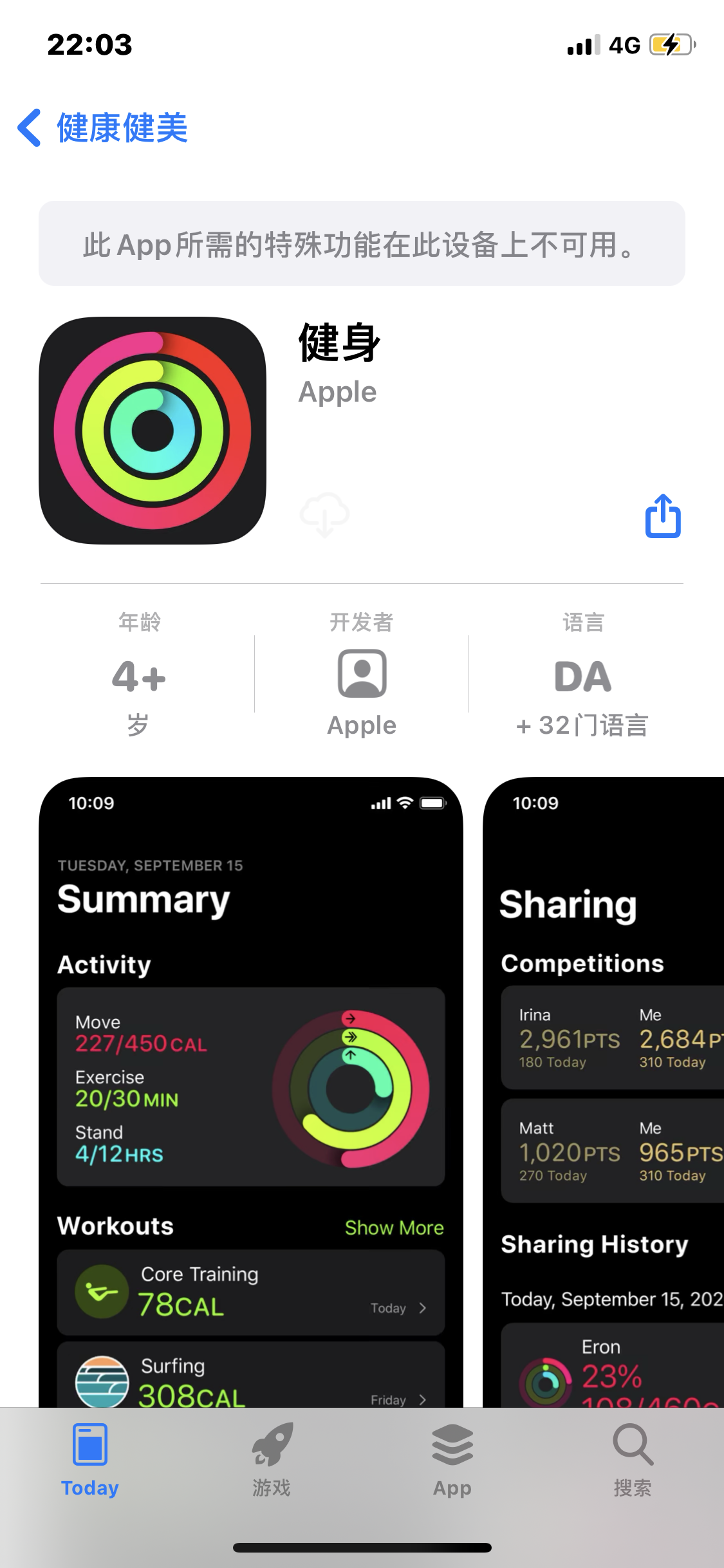Tap the Apple developer profile icon
Screen dimensions: 724x1568
(361, 673)
